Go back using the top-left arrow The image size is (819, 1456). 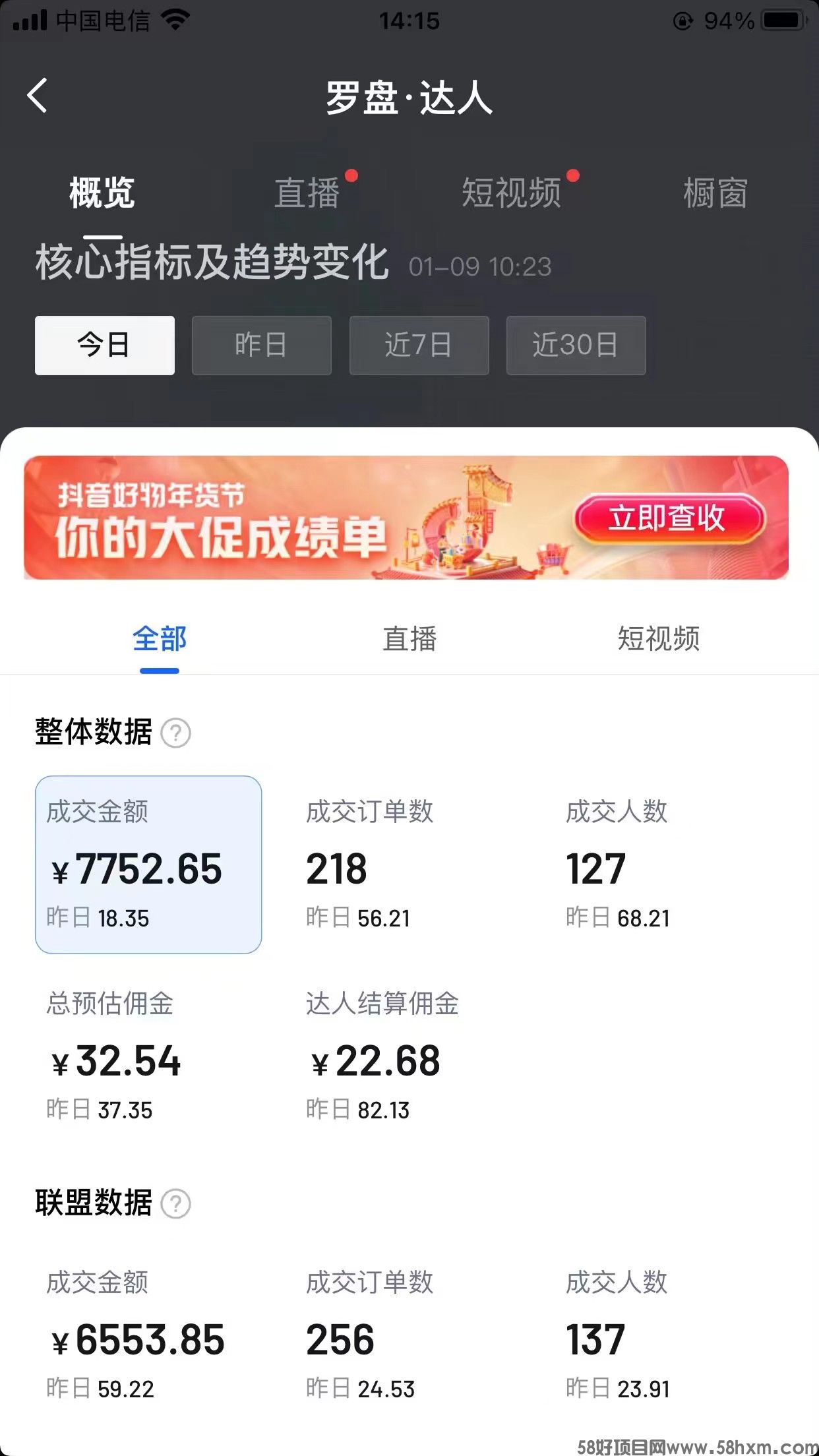coord(38,96)
